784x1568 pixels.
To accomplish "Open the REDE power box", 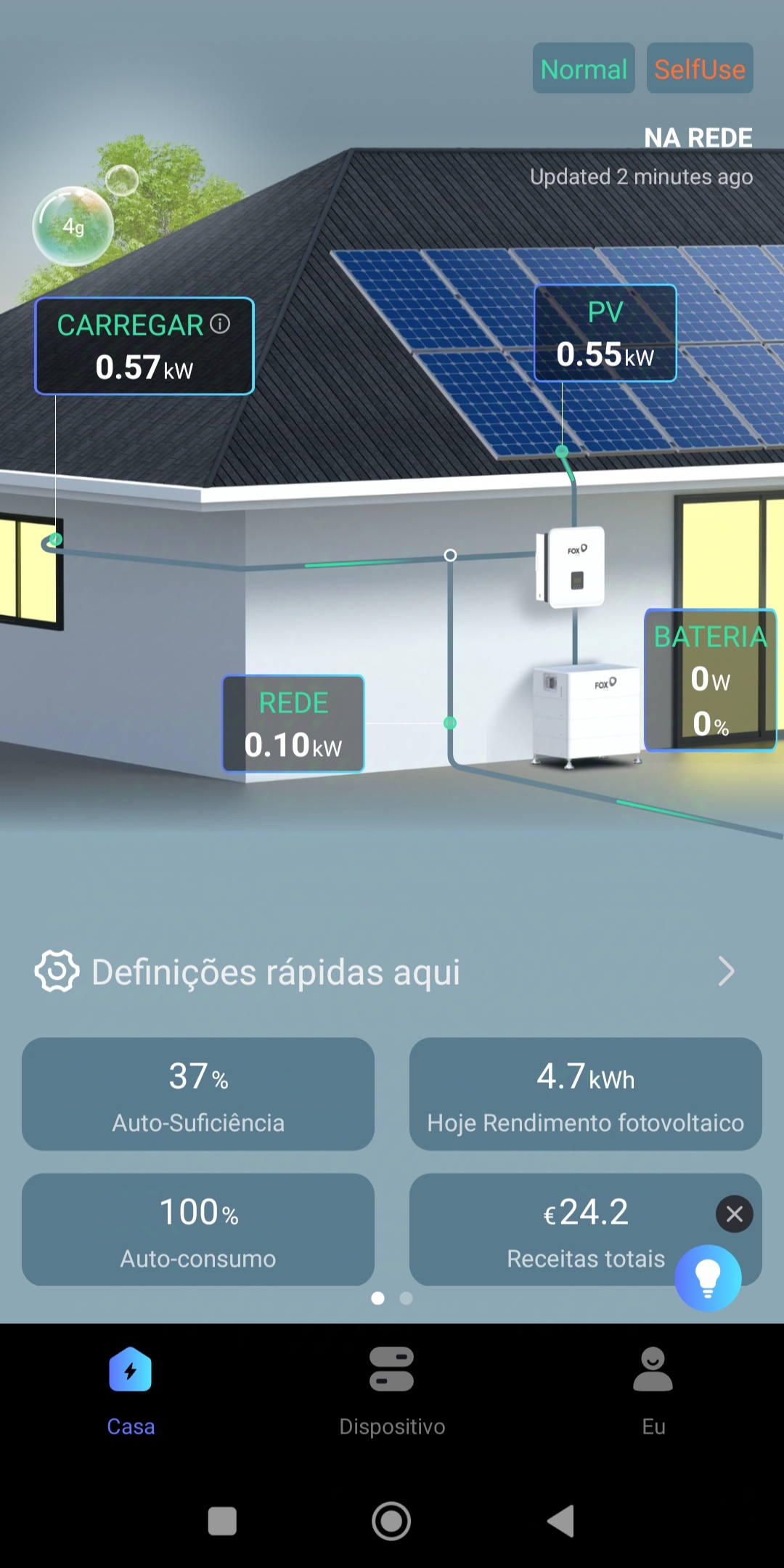I will (x=293, y=723).
